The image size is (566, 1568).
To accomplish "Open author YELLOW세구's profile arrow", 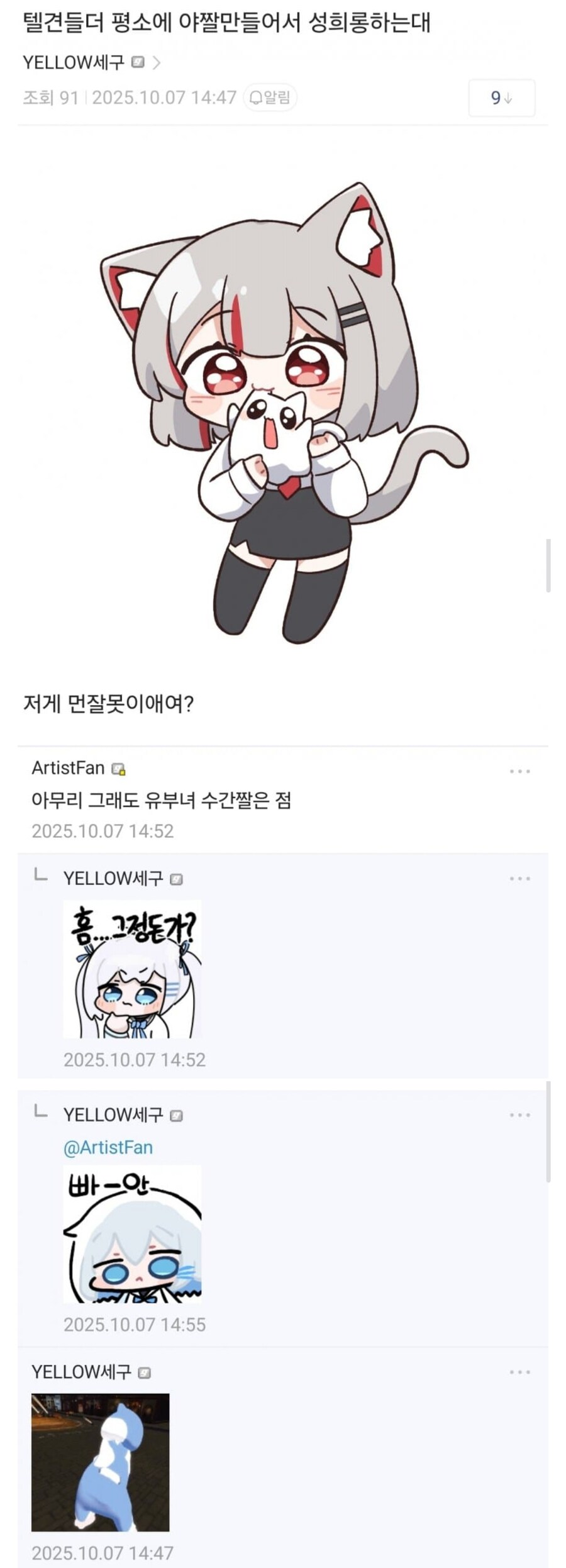I will 157,63.
